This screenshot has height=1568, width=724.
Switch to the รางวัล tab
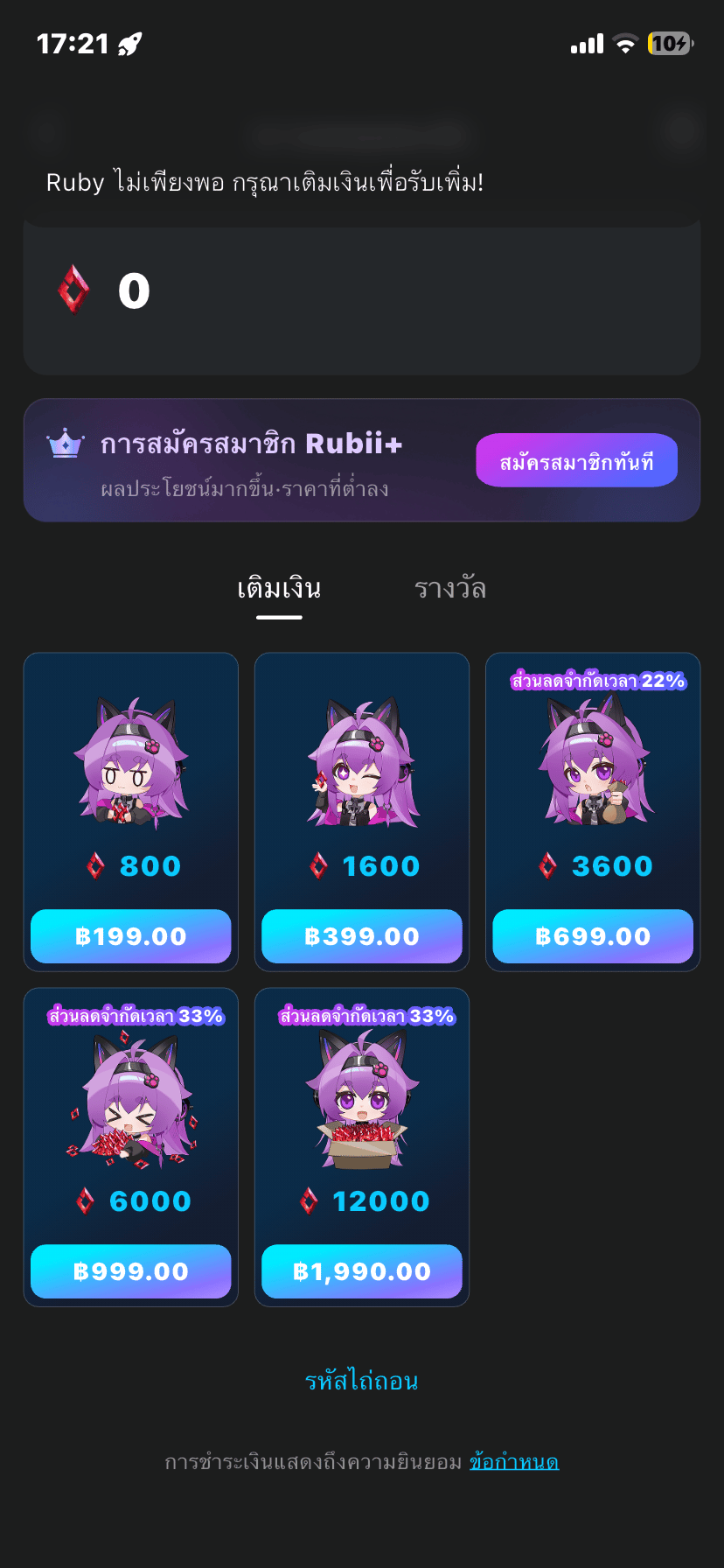tap(450, 588)
